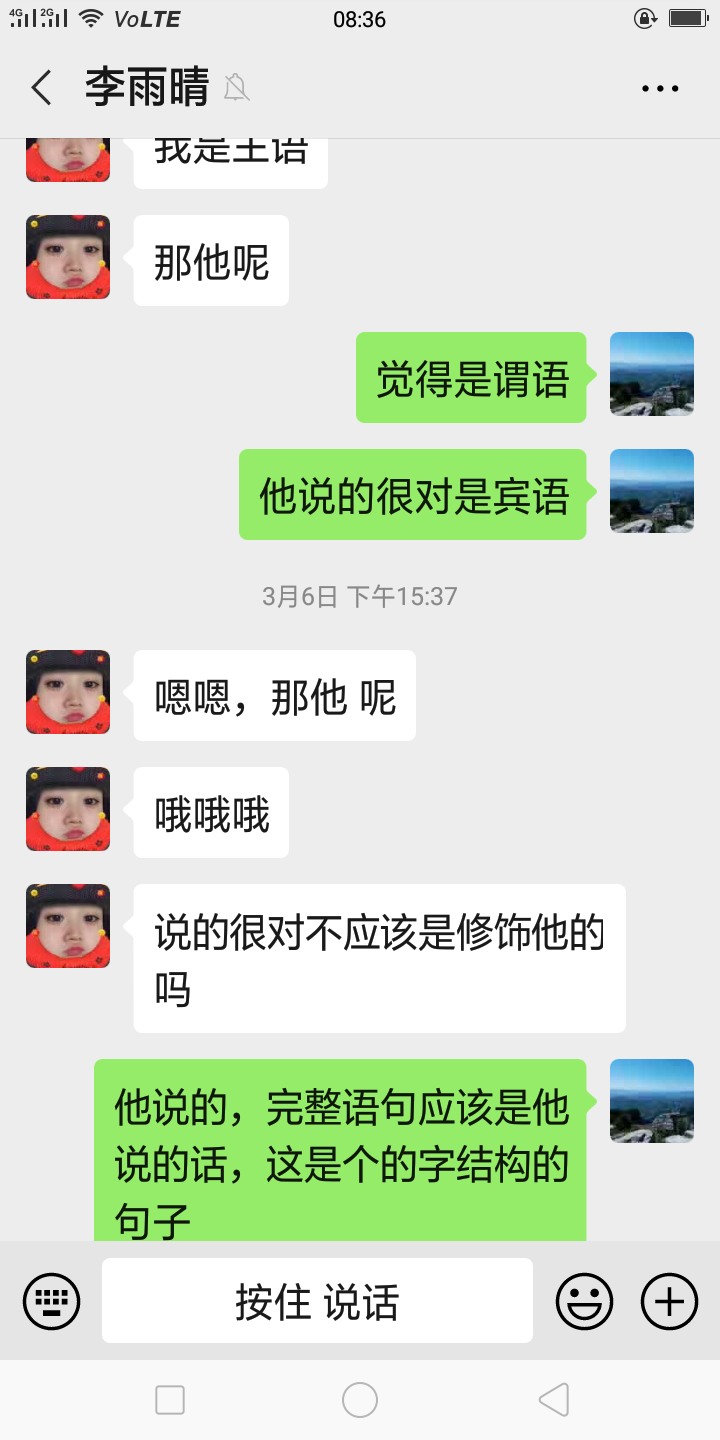
Task: Tap the 按住 说话 voice button
Action: tap(317, 1301)
